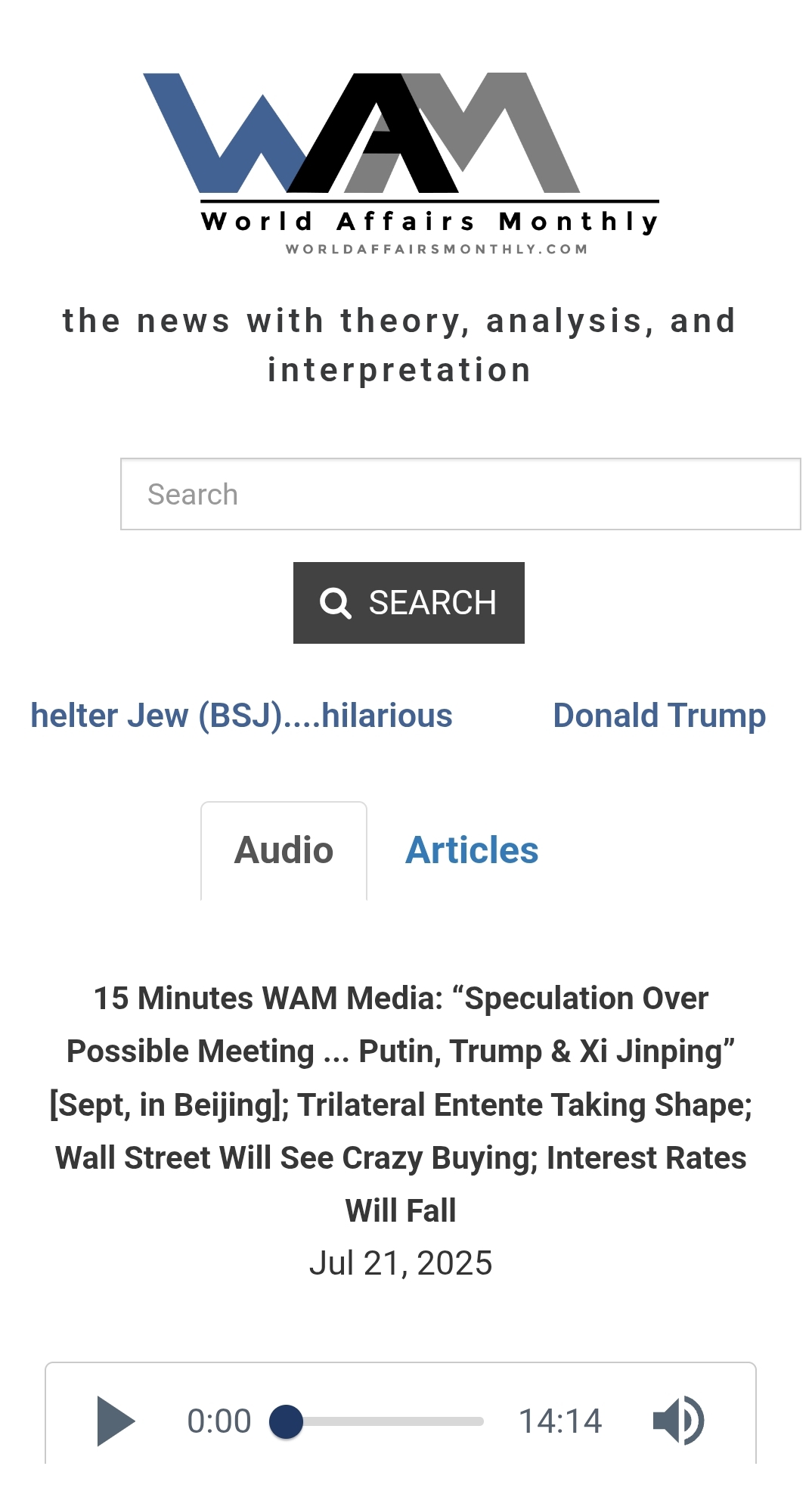This screenshot has height=1491, width=812.
Task: Mute the audio player volume
Action: tap(677, 1421)
